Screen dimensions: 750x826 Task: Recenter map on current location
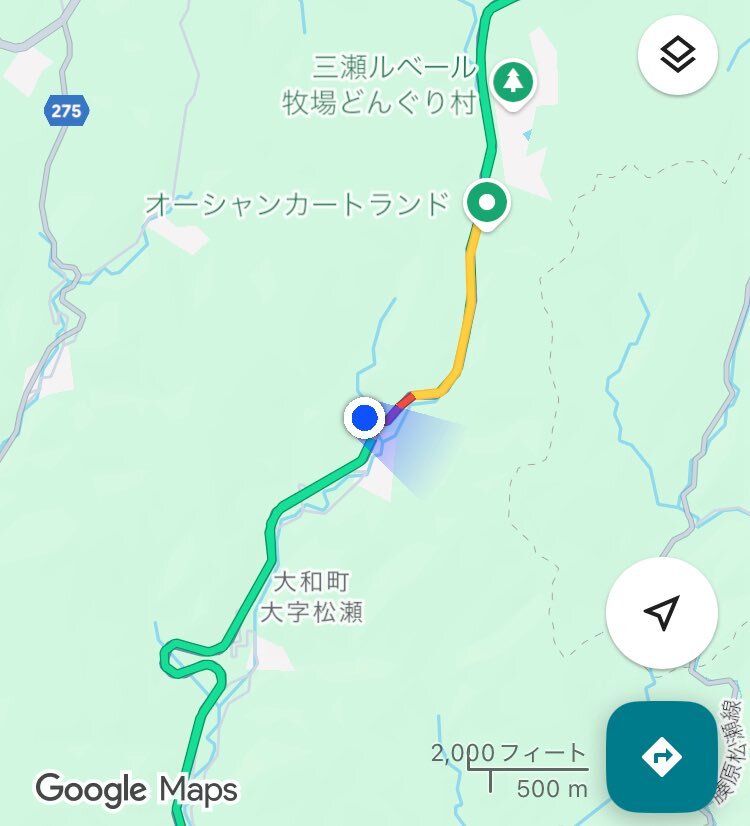click(x=661, y=613)
